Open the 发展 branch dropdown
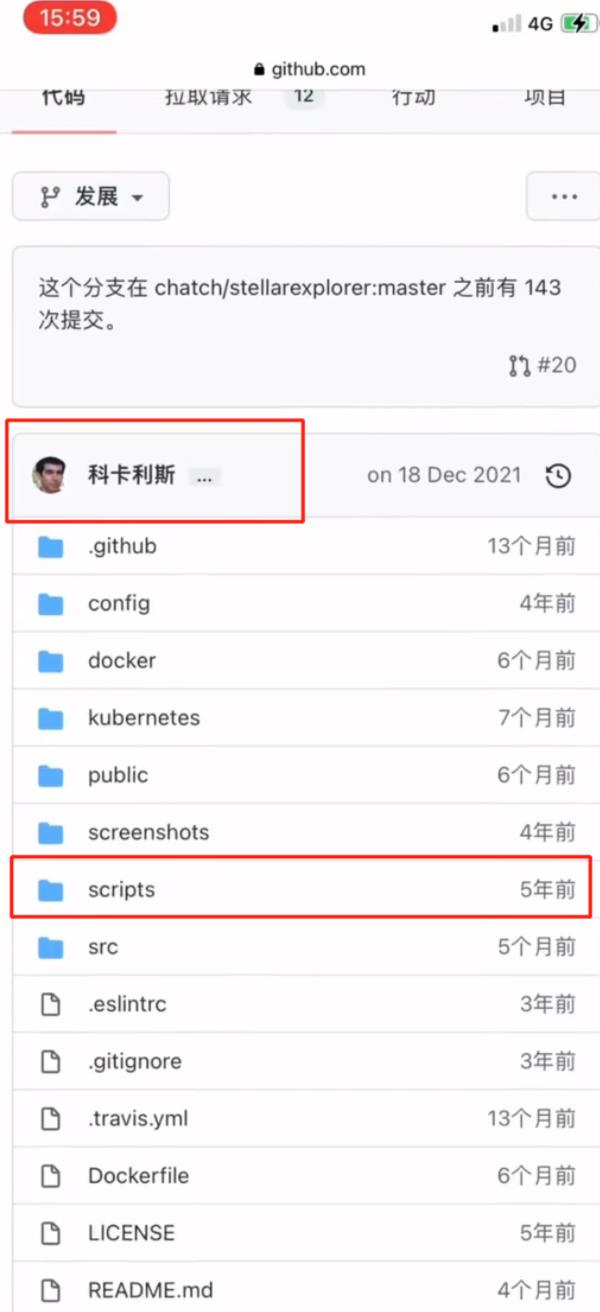 click(91, 197)
